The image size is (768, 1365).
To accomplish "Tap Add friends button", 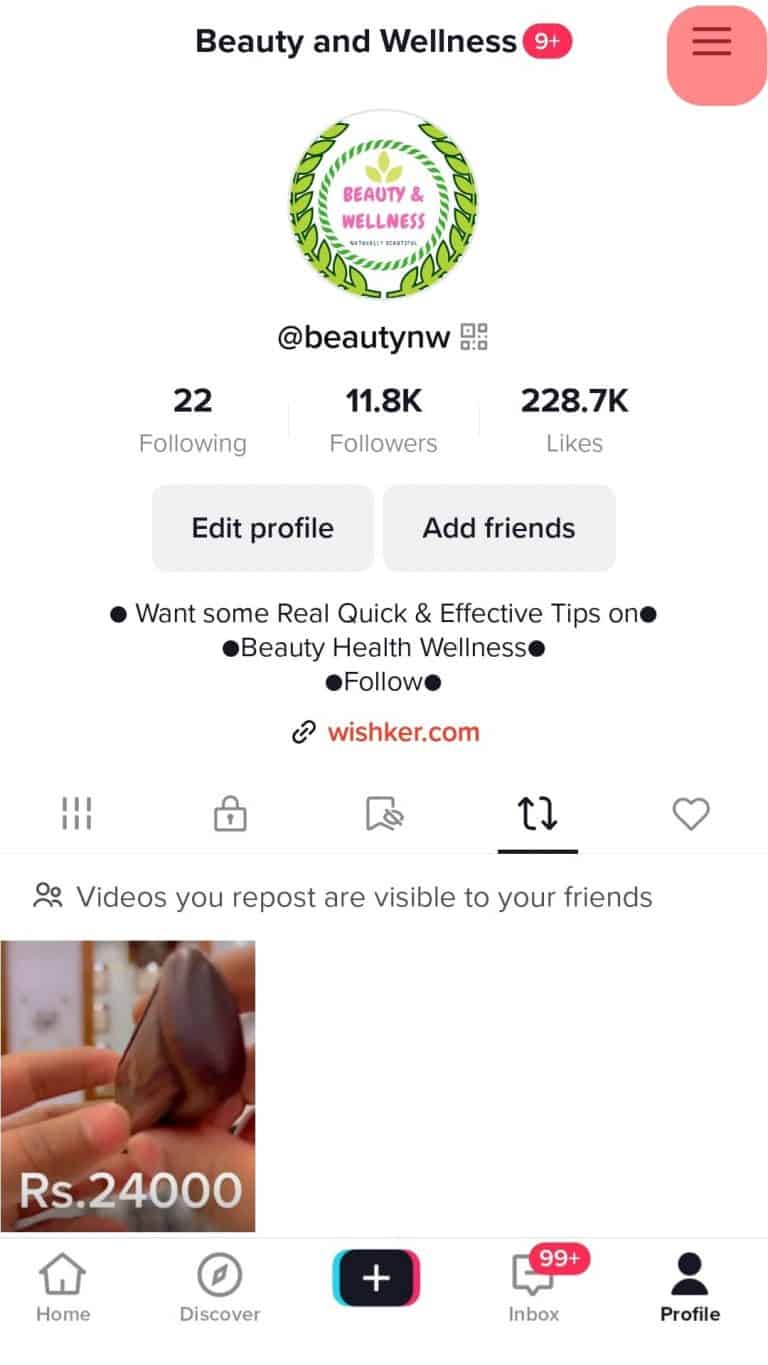I will tap(499, 528).
